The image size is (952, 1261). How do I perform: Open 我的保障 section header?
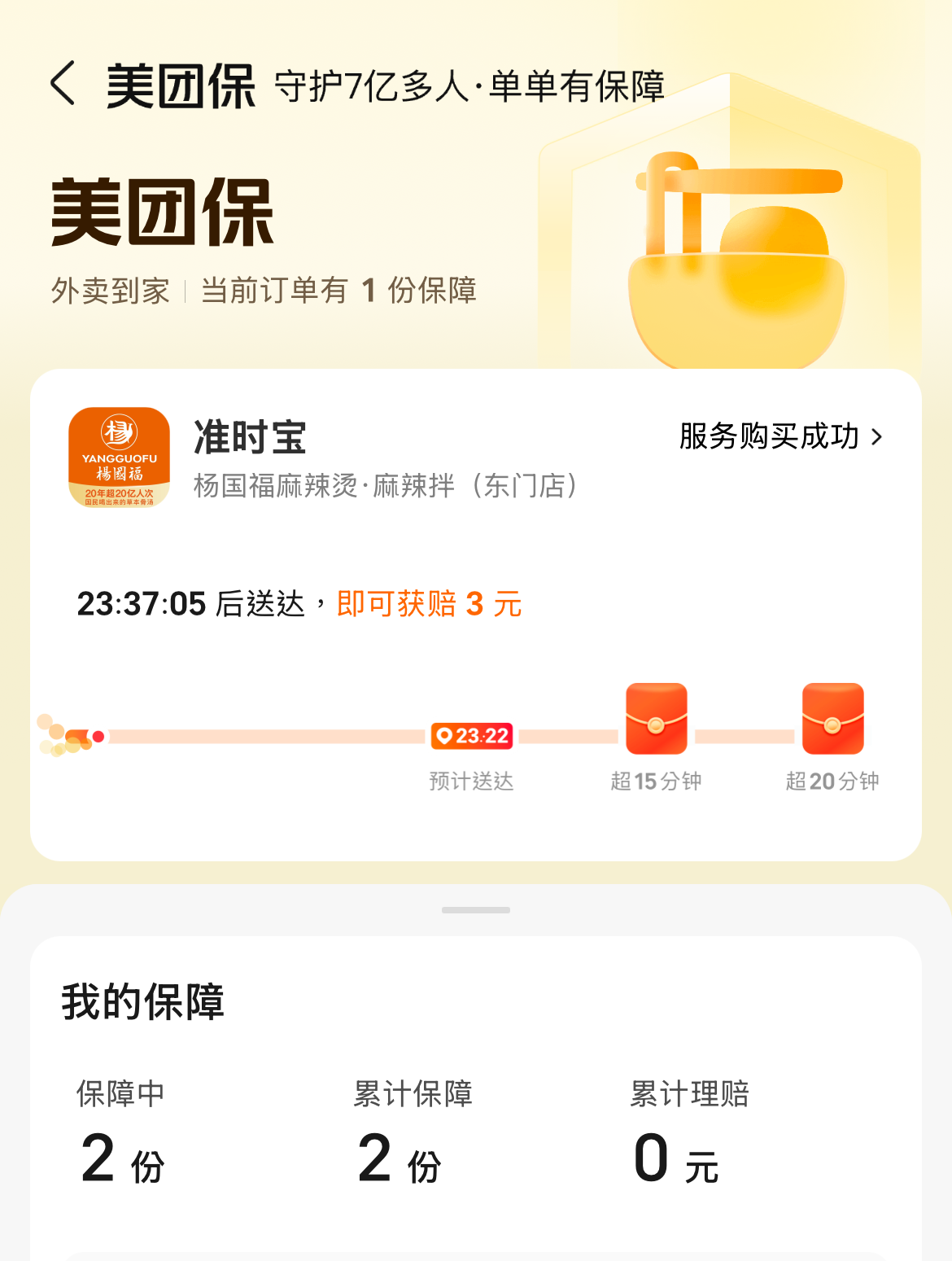142,1002
